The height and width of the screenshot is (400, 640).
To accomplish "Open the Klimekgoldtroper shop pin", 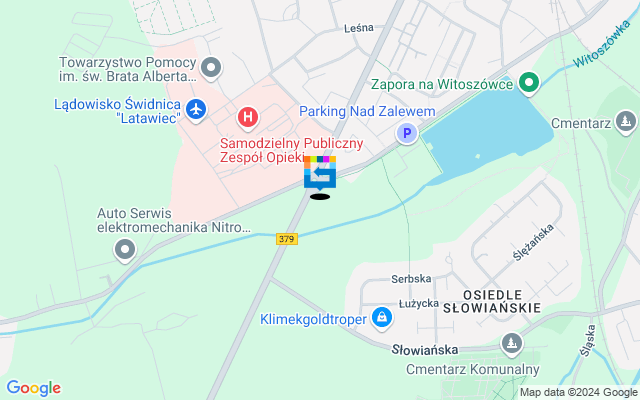I will [x=381, y=319].
